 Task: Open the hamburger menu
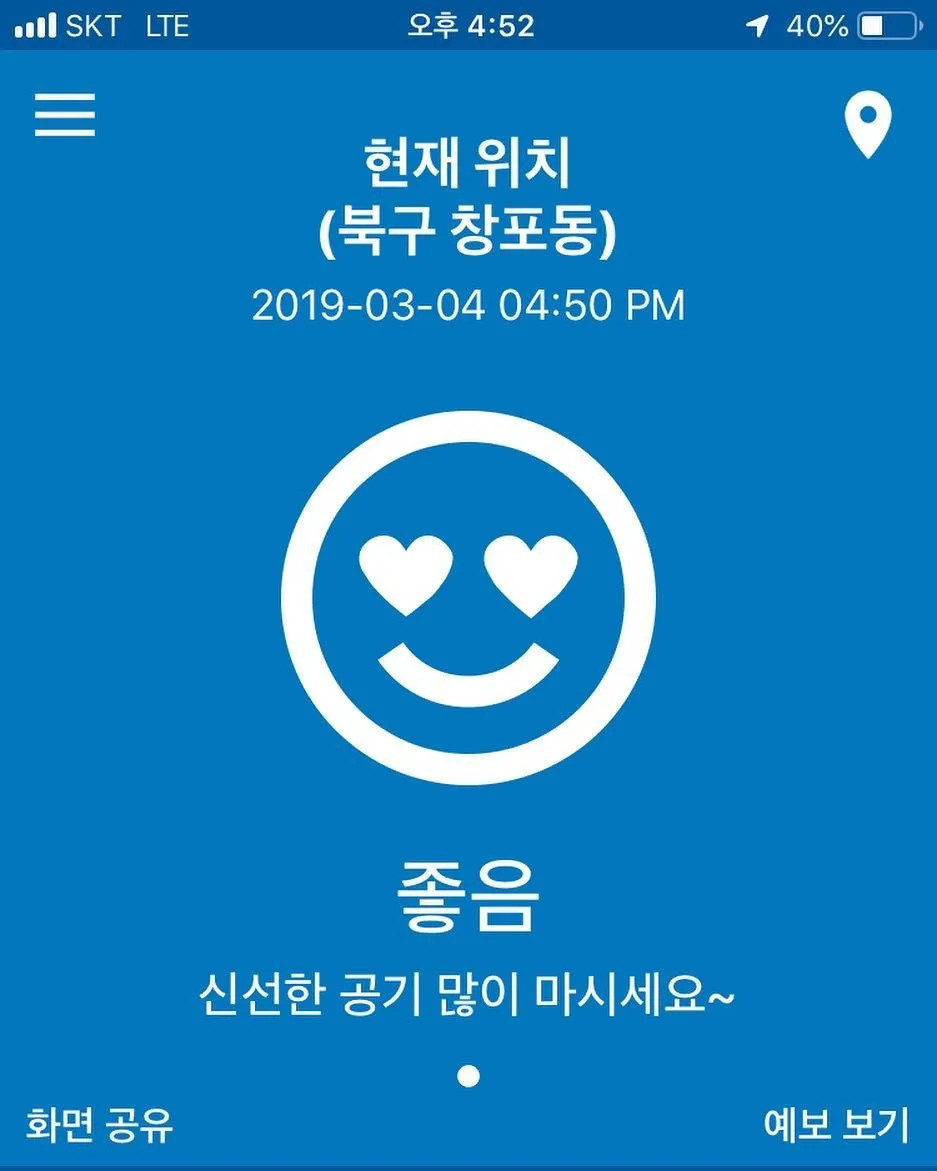tap(65, 115)
